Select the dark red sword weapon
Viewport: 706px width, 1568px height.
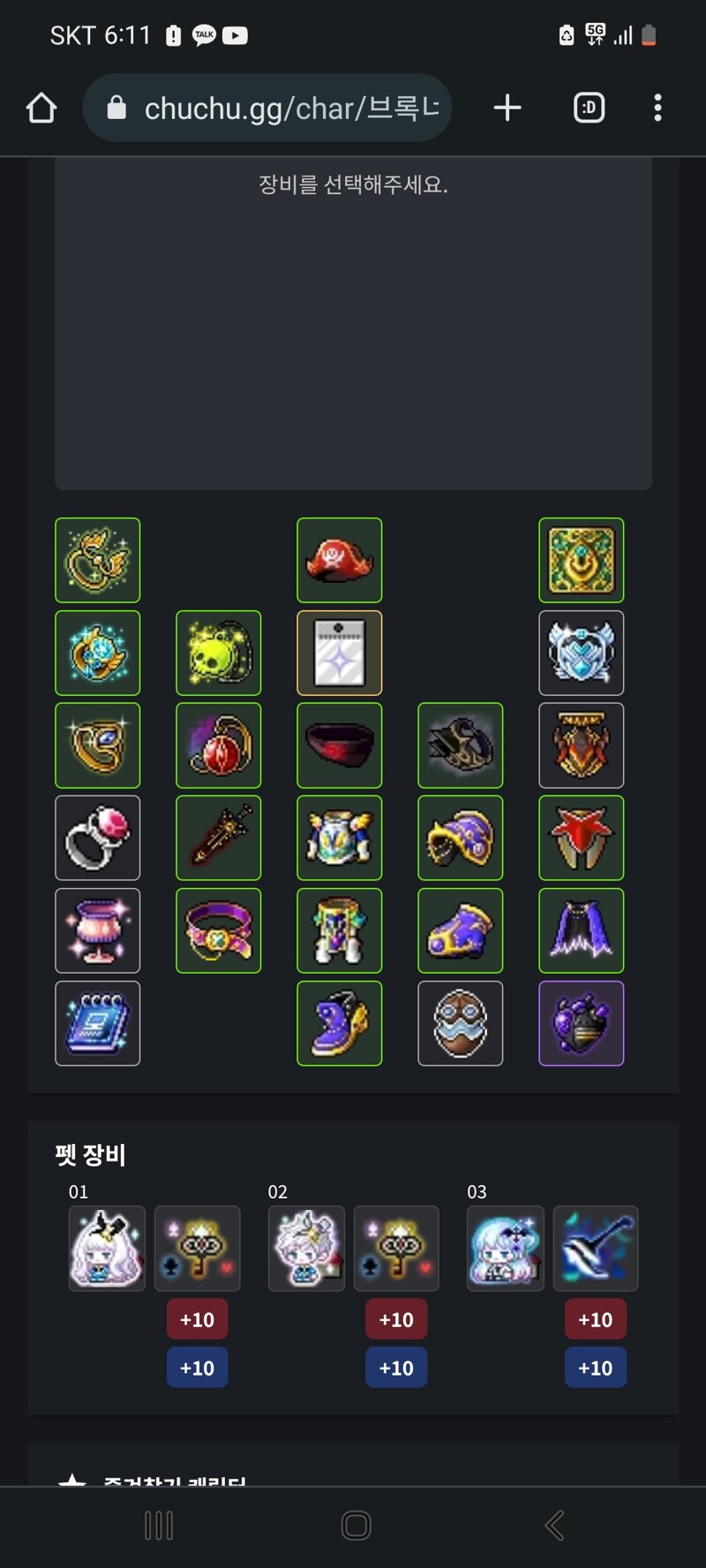219,838
